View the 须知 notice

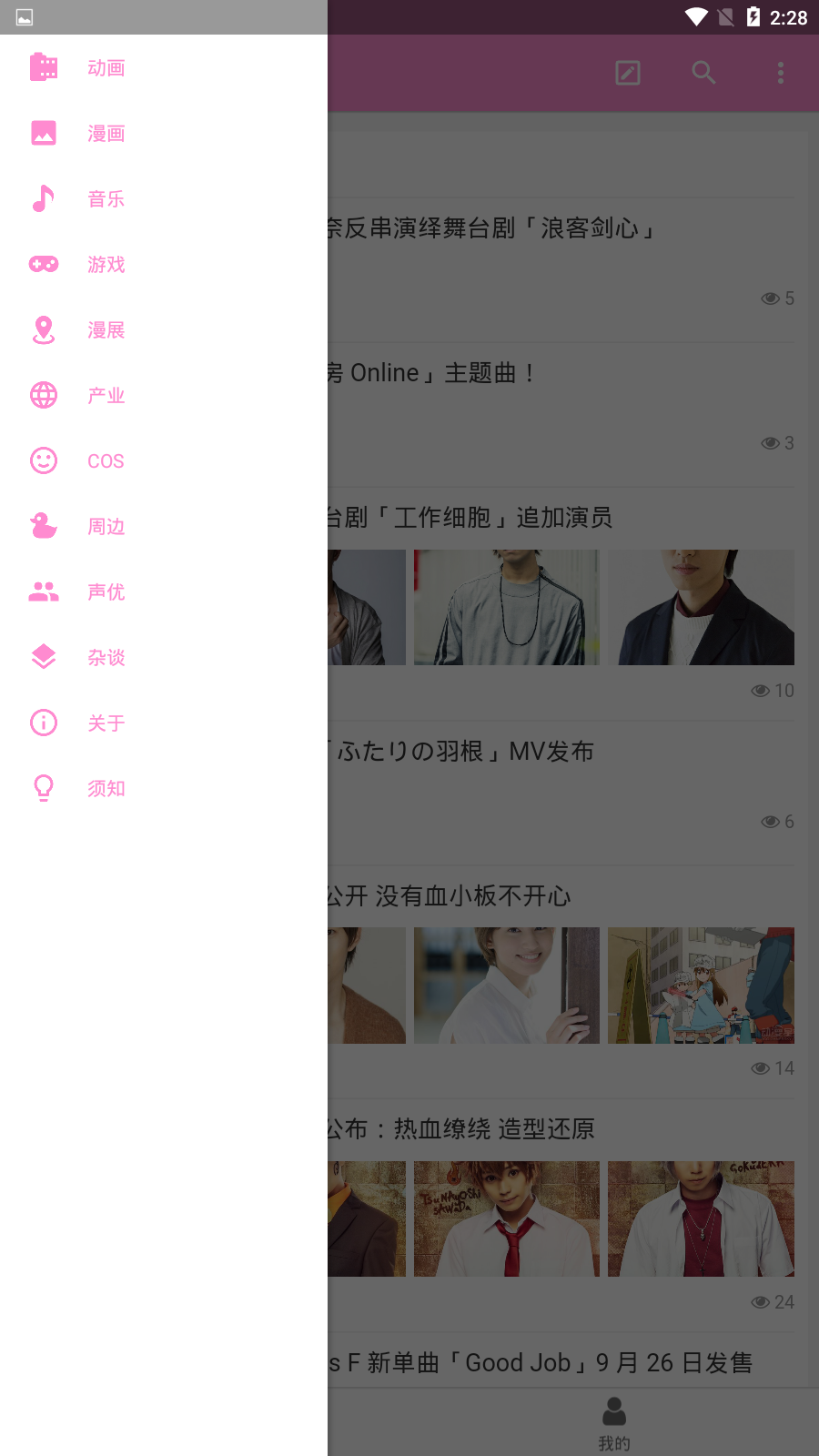coord(106,789)
